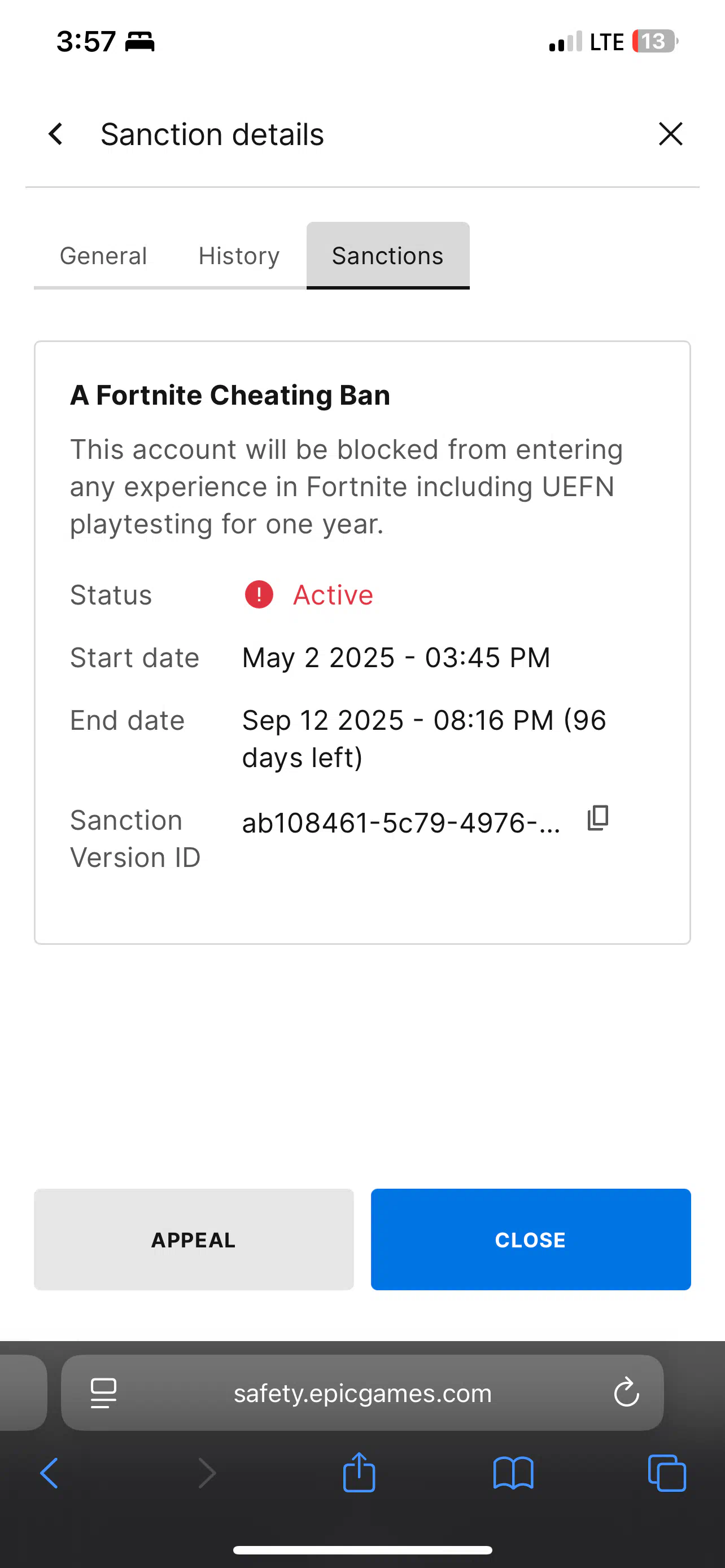725x1568 pixels.
Task: Tap the safety.epicgames.com address bar
Action: pyautogui.click(x=362, y=1392)
